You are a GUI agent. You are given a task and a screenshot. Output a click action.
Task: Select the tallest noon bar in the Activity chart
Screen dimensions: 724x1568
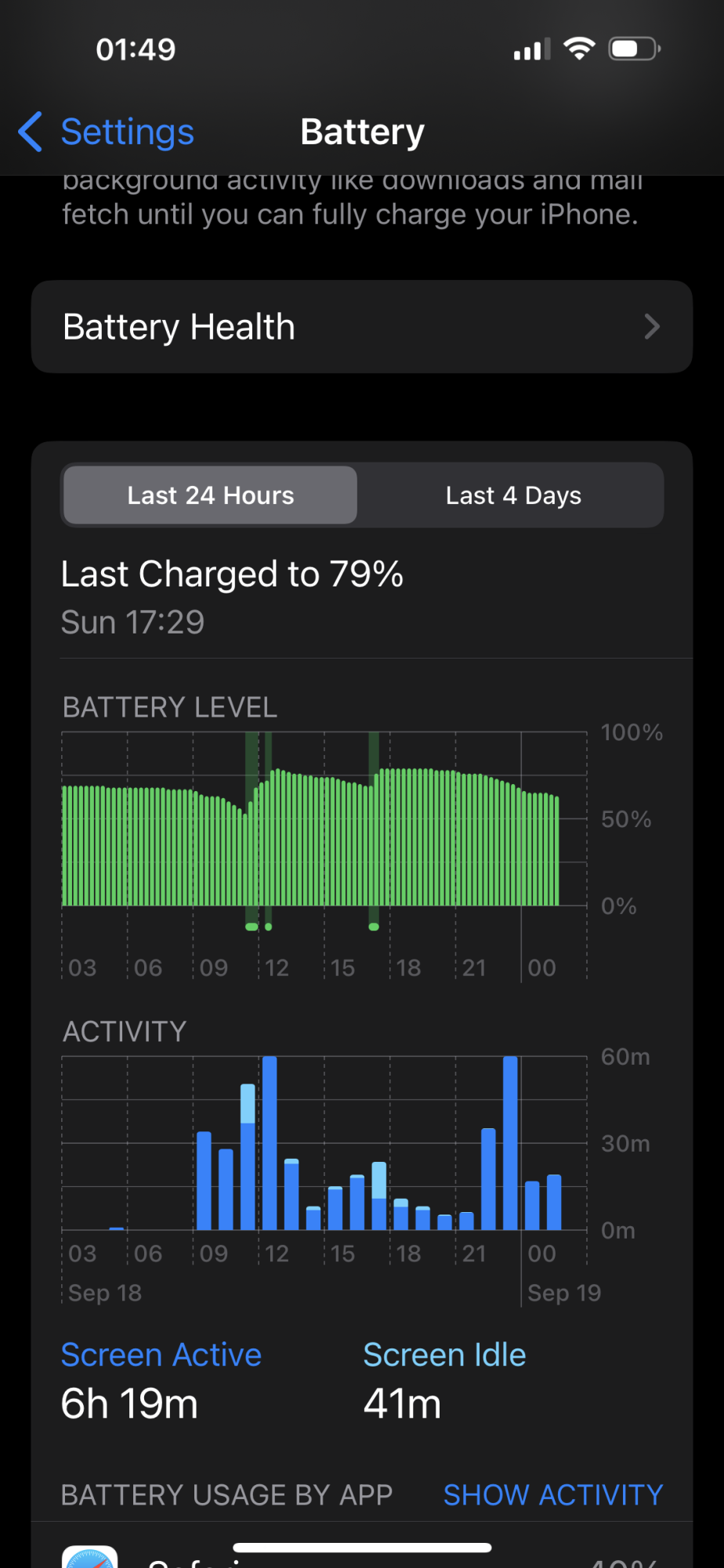point(270,1145)
